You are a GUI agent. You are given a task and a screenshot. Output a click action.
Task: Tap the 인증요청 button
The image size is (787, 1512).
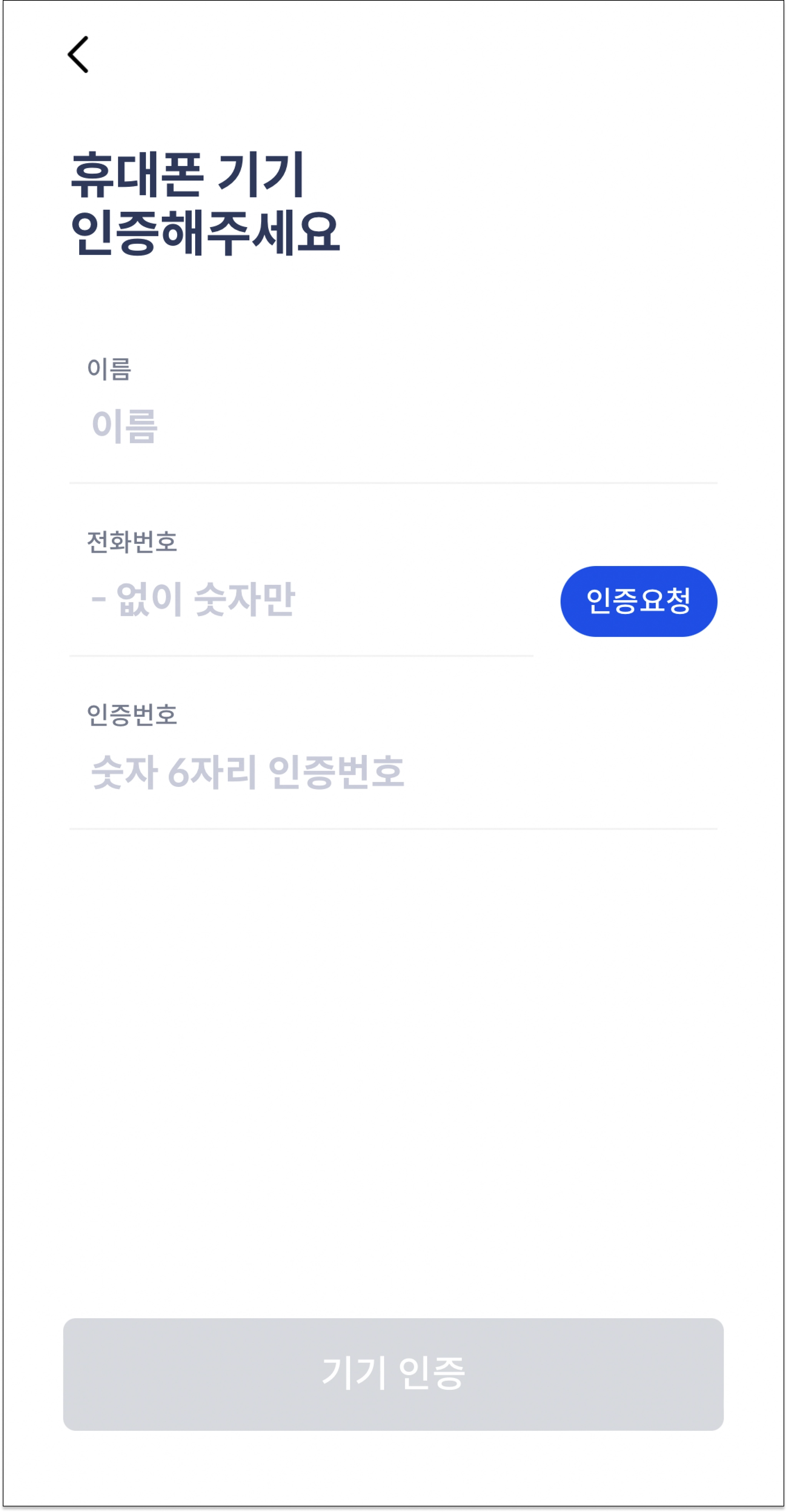(638, 601)
